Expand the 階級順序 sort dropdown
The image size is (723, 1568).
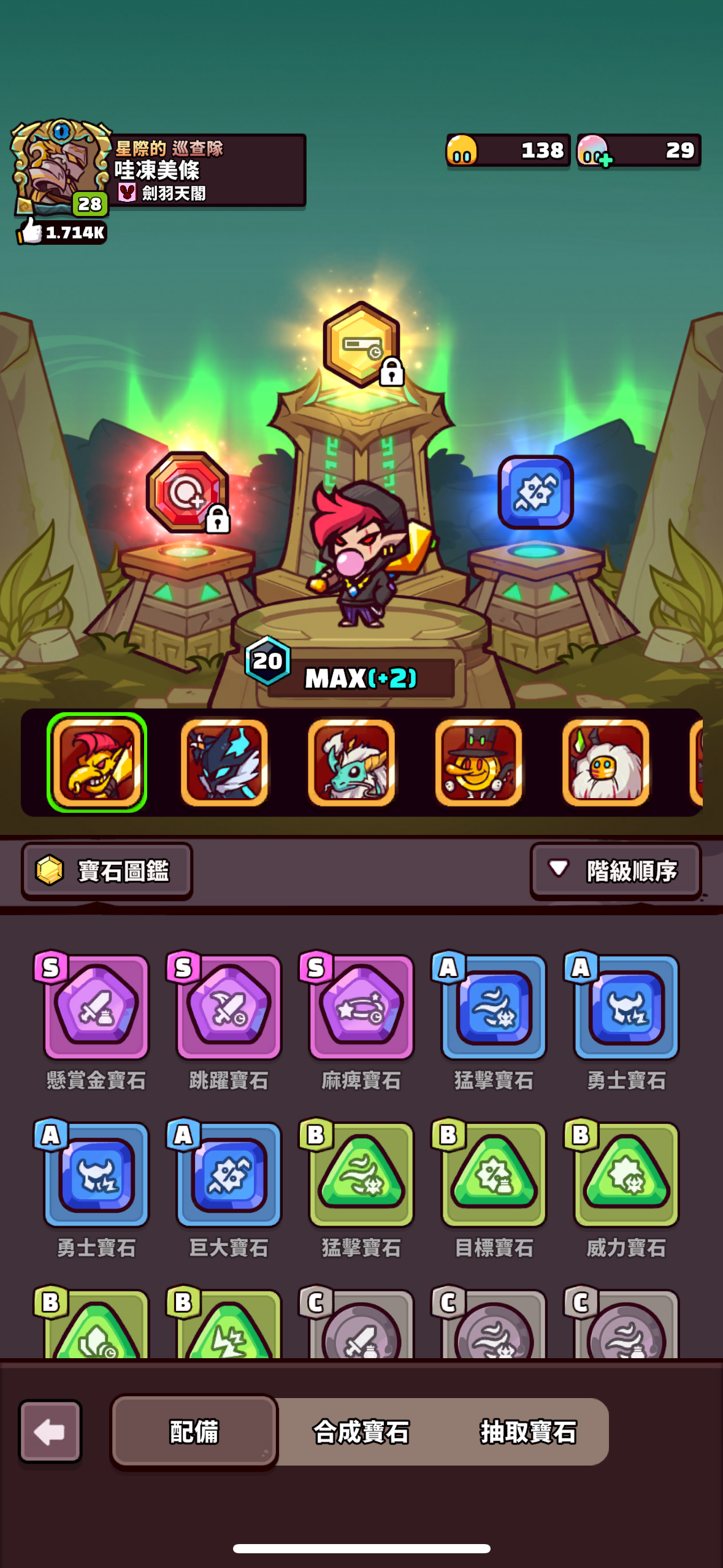coord(616,870)
